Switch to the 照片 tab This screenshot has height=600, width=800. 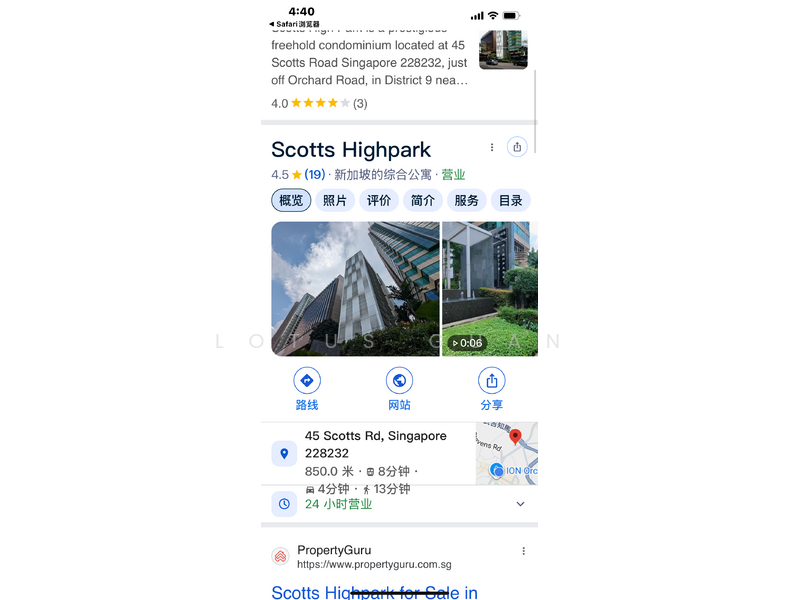click(335, 200)
